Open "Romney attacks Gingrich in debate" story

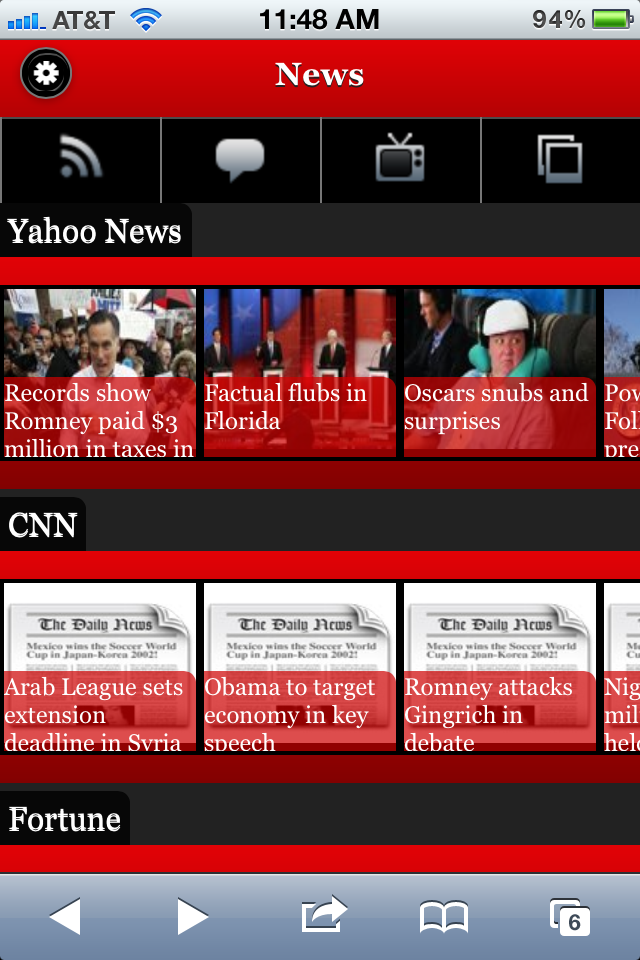tap(500, 667)
